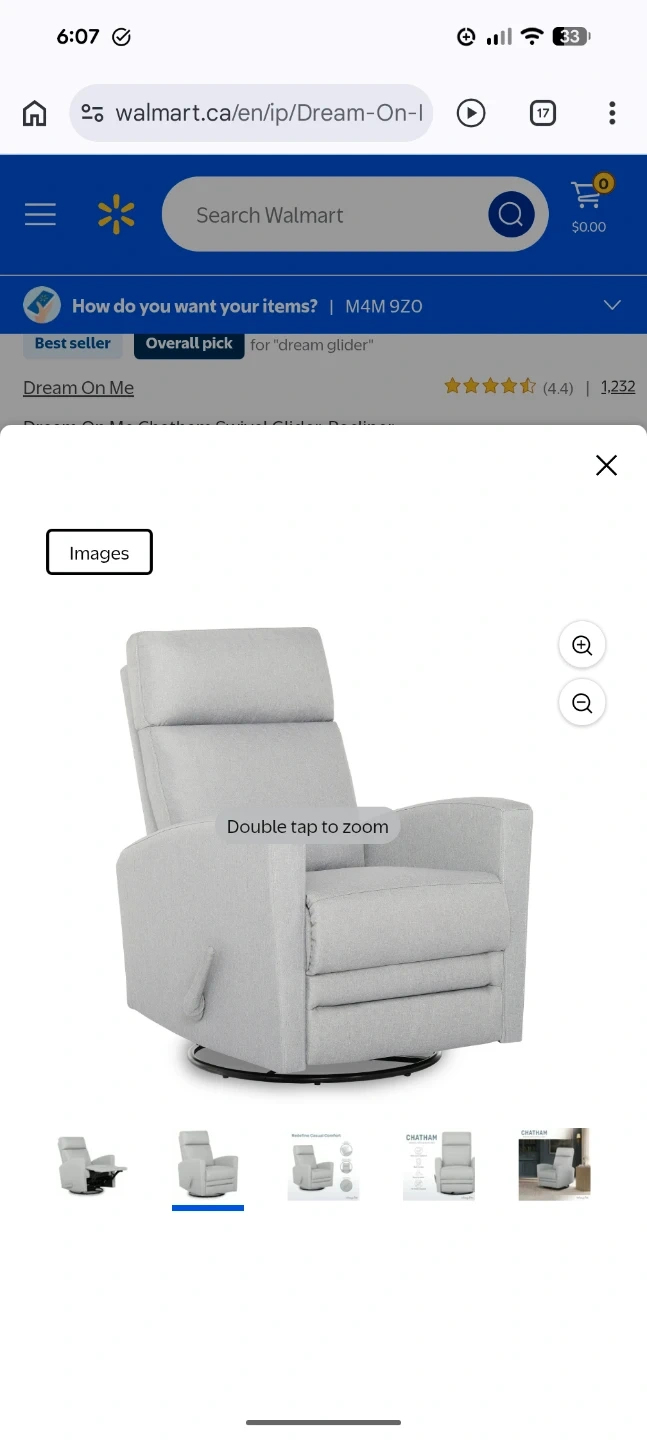
Task: Select the Images tab button
Action: pos(99,553)
